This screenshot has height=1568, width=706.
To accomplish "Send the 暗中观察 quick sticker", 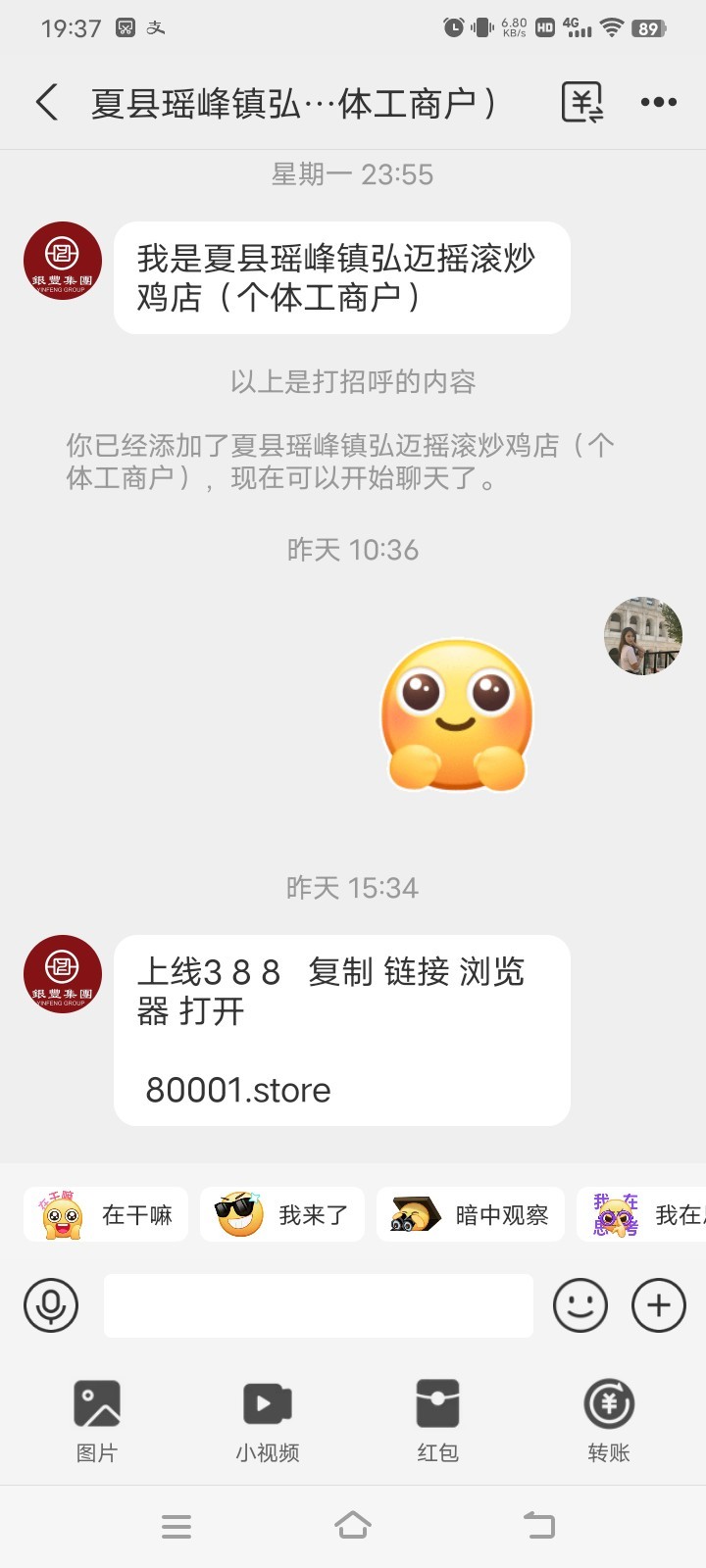I will [471, 1215].
